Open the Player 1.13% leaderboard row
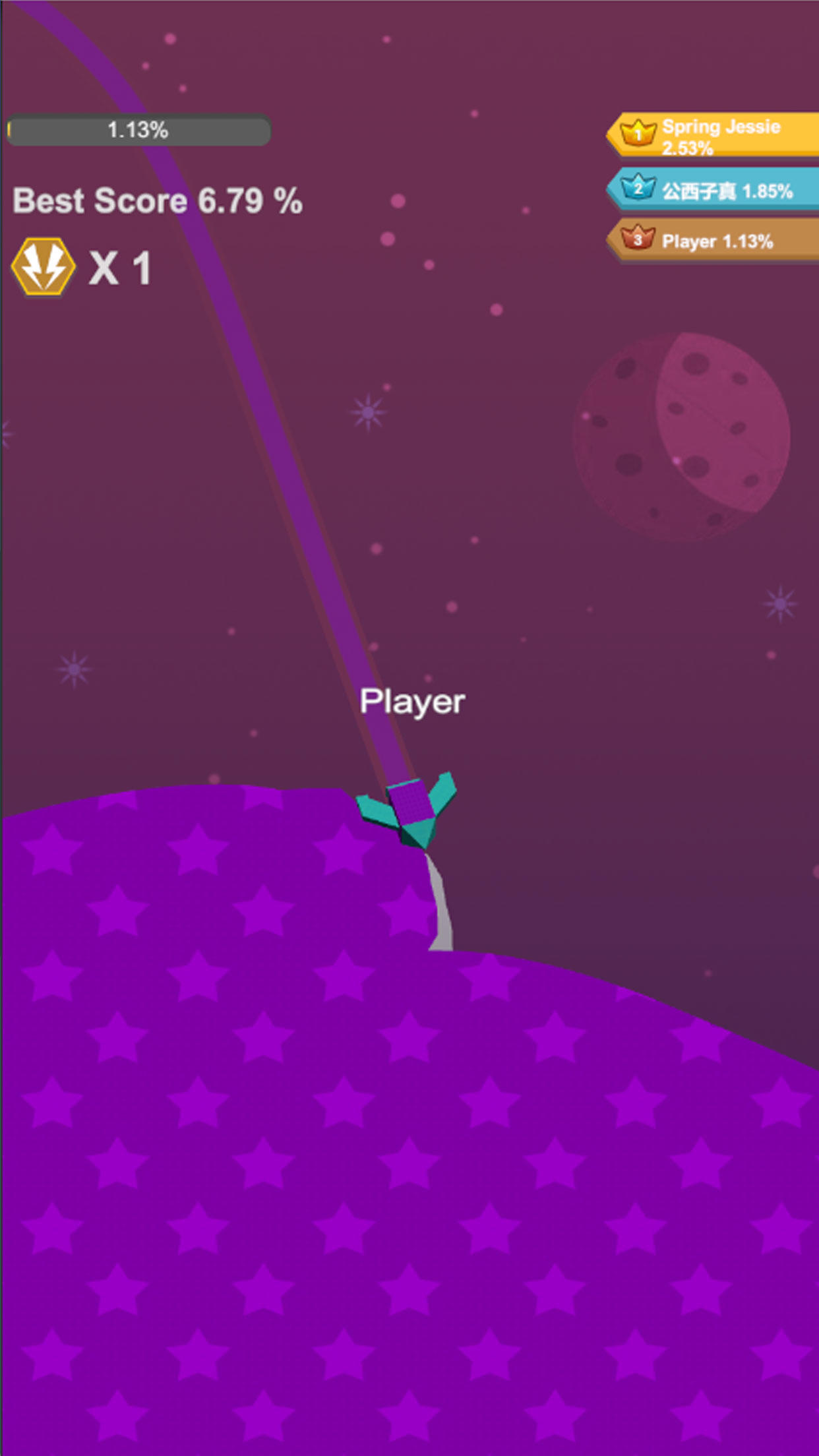819x1456 pixels. [x=715, y=241]
